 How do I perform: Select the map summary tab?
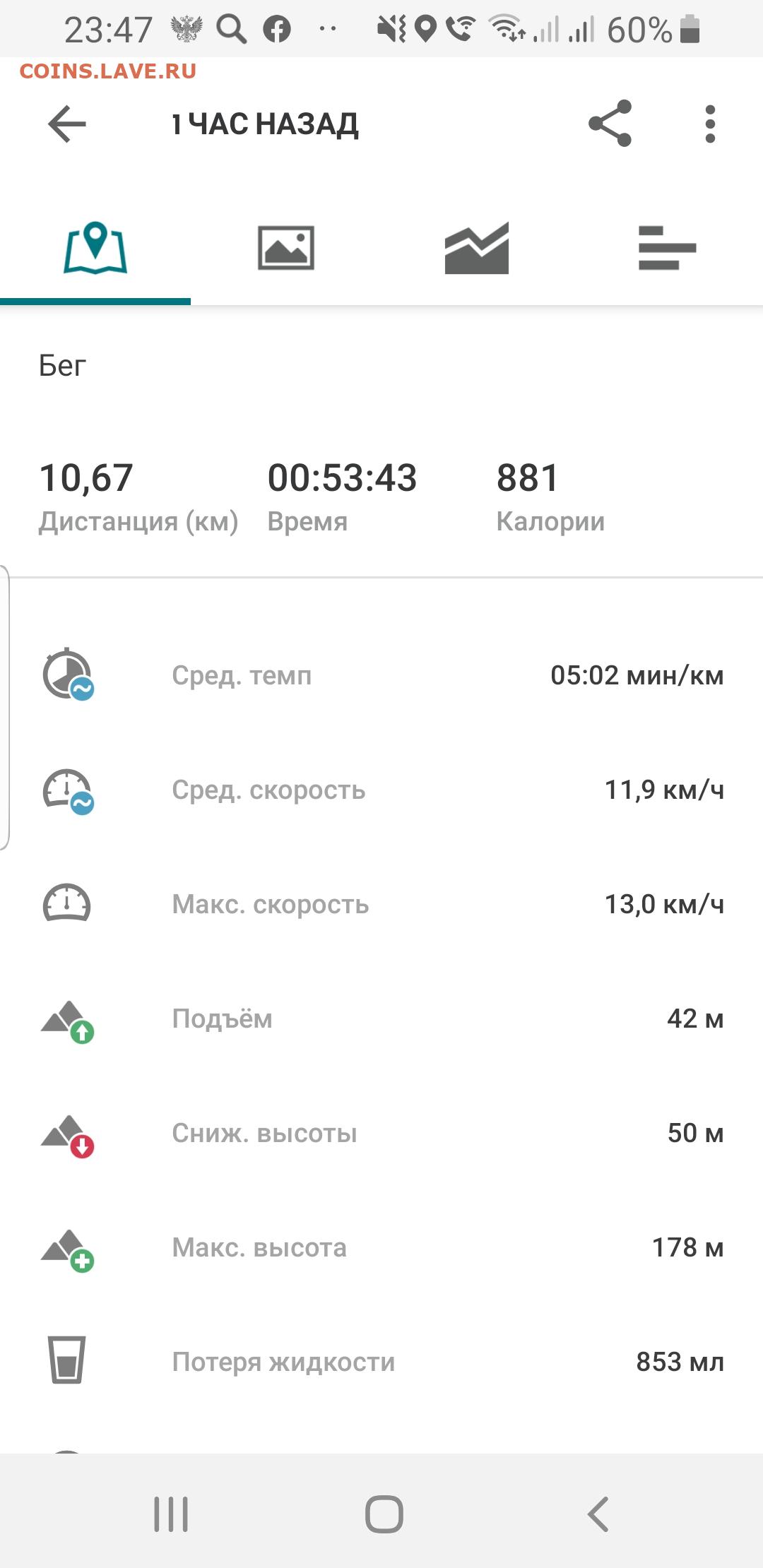(95, 248)
